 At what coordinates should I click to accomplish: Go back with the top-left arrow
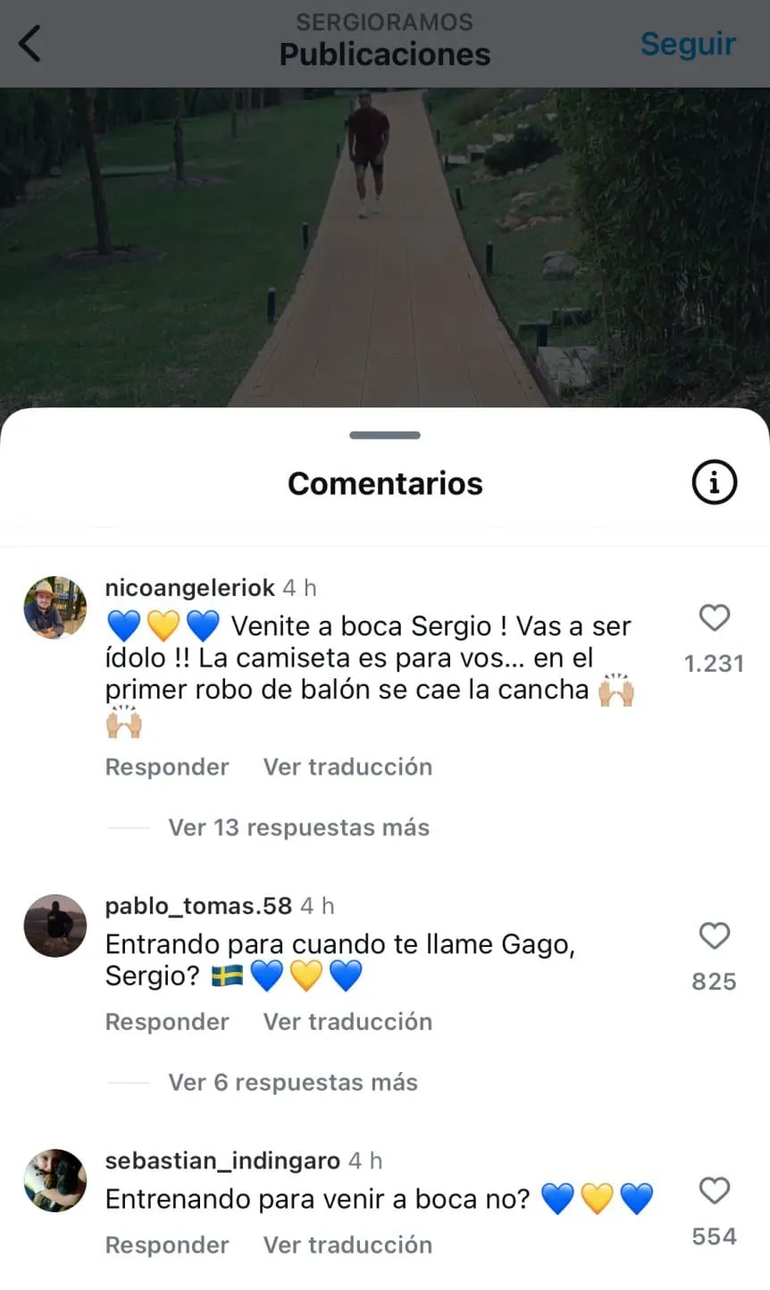(x=30, y=44)
